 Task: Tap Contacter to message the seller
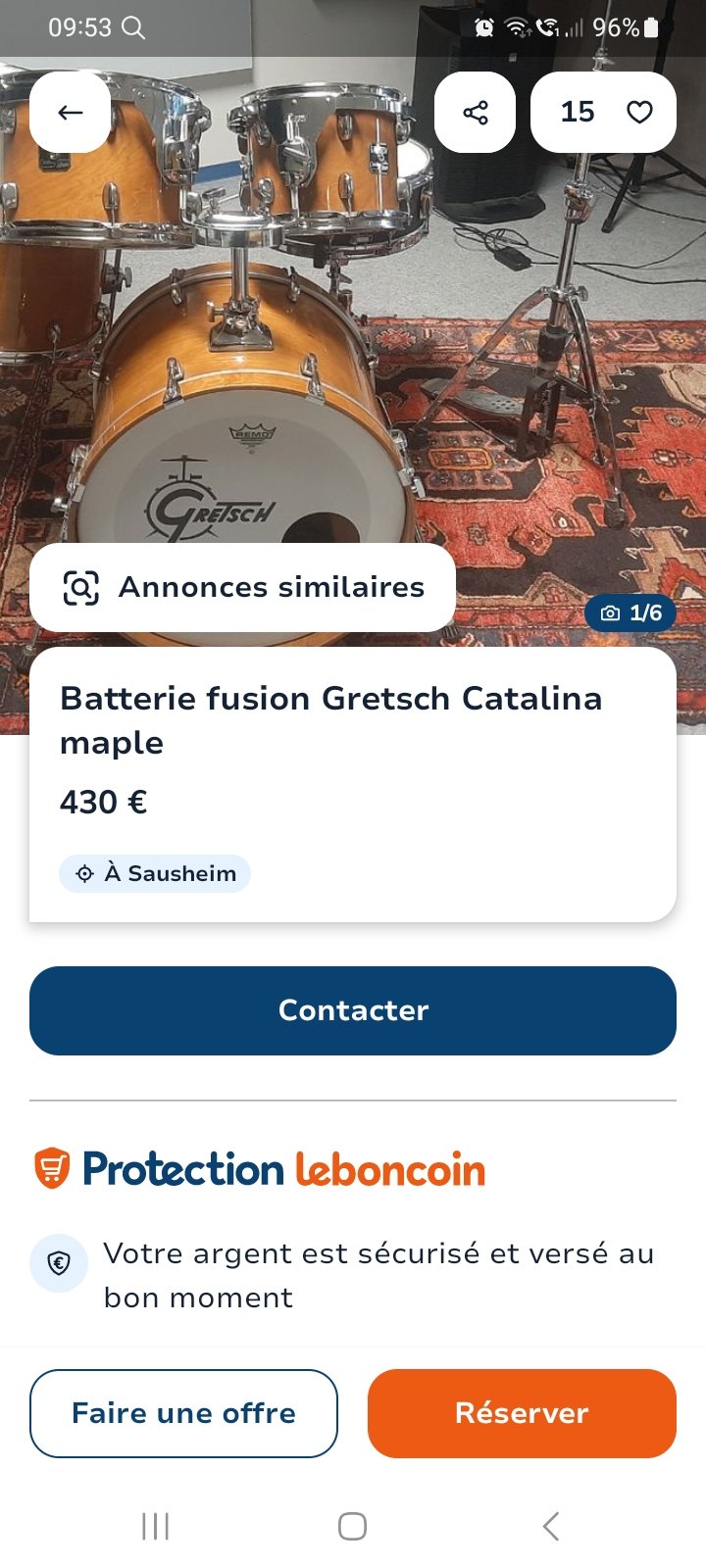[x=353, y=1010]
